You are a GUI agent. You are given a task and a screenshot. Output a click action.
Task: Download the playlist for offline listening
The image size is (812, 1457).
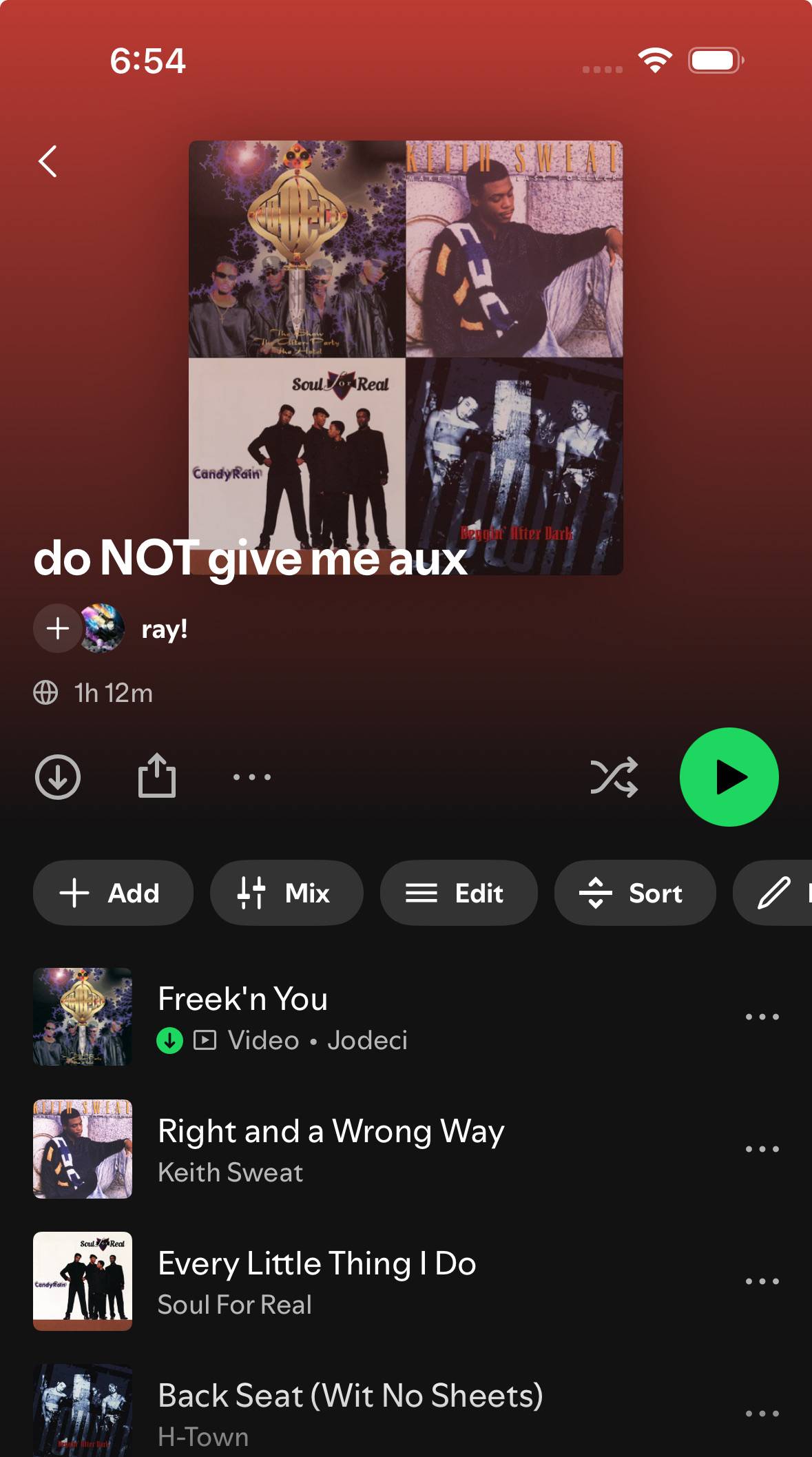pos(58,777)
